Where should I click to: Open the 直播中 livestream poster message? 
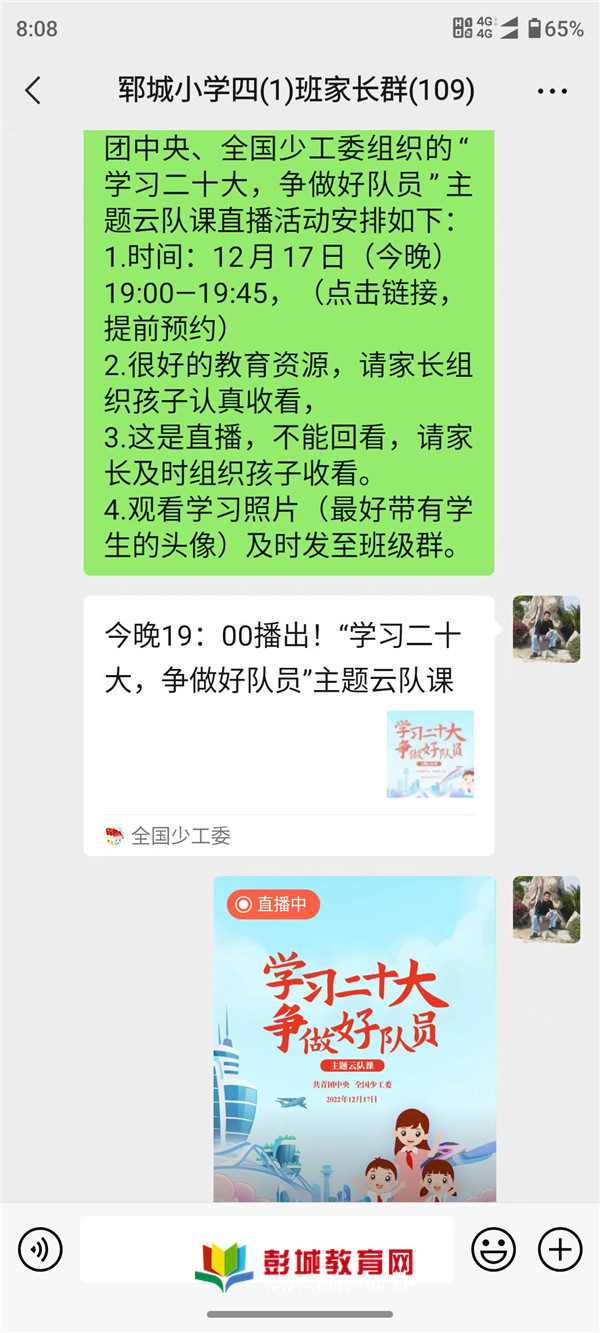tap(354, 1038)
